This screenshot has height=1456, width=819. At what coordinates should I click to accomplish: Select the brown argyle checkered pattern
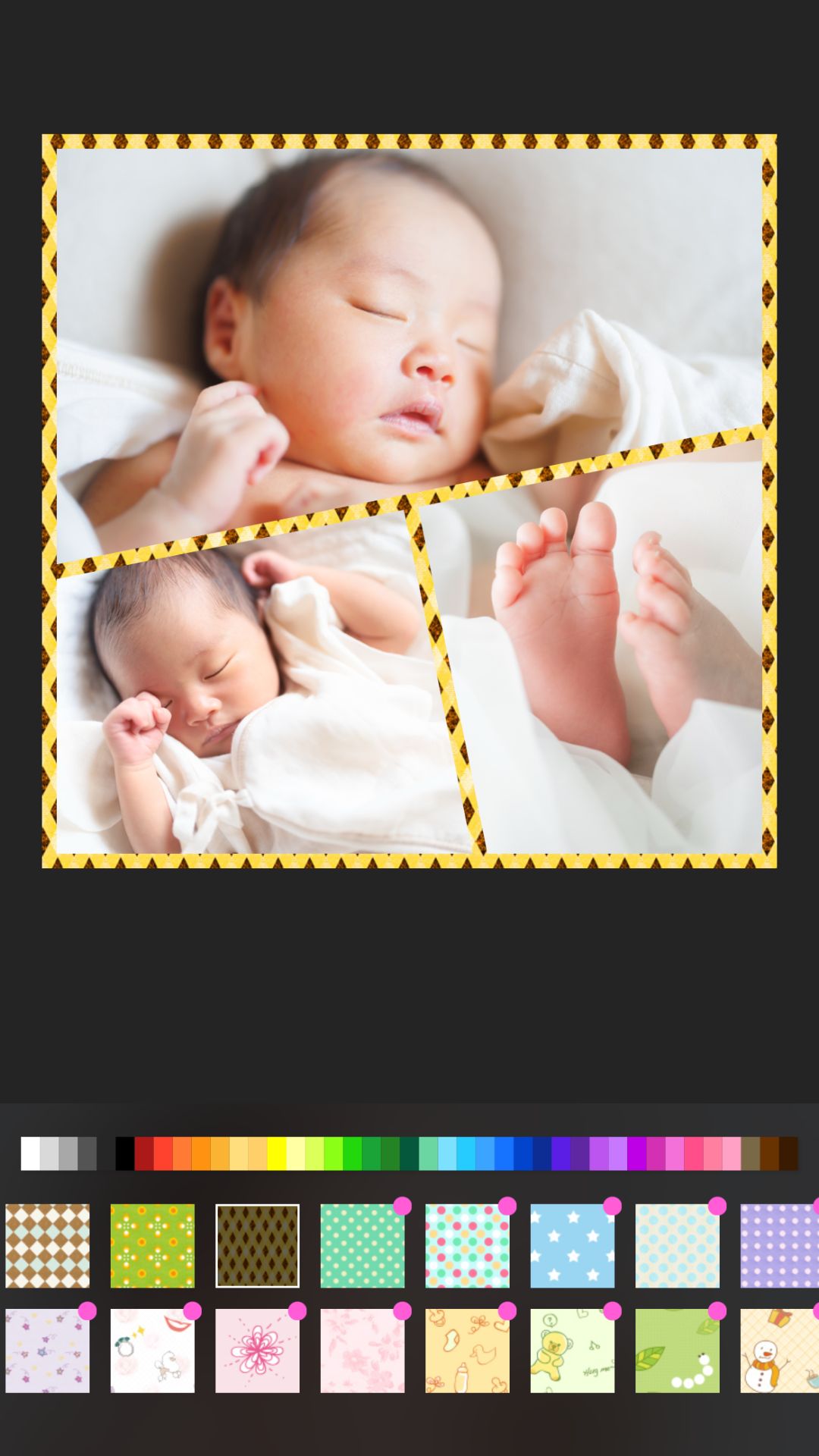click(x=47, y=1245)
